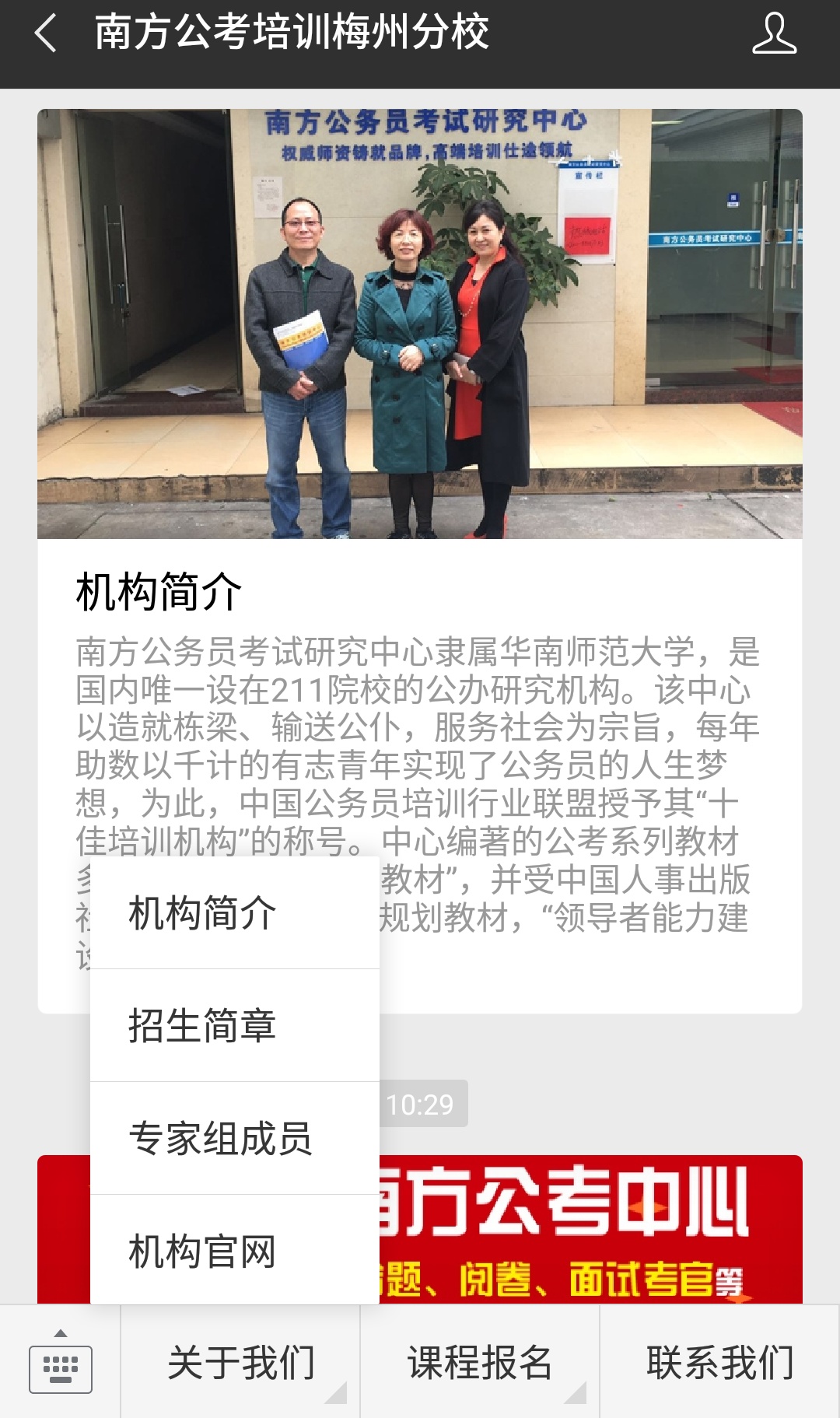Screen dimensions: 840x1418
Task: Switch to keyboard input mode
Action: 60,1363
